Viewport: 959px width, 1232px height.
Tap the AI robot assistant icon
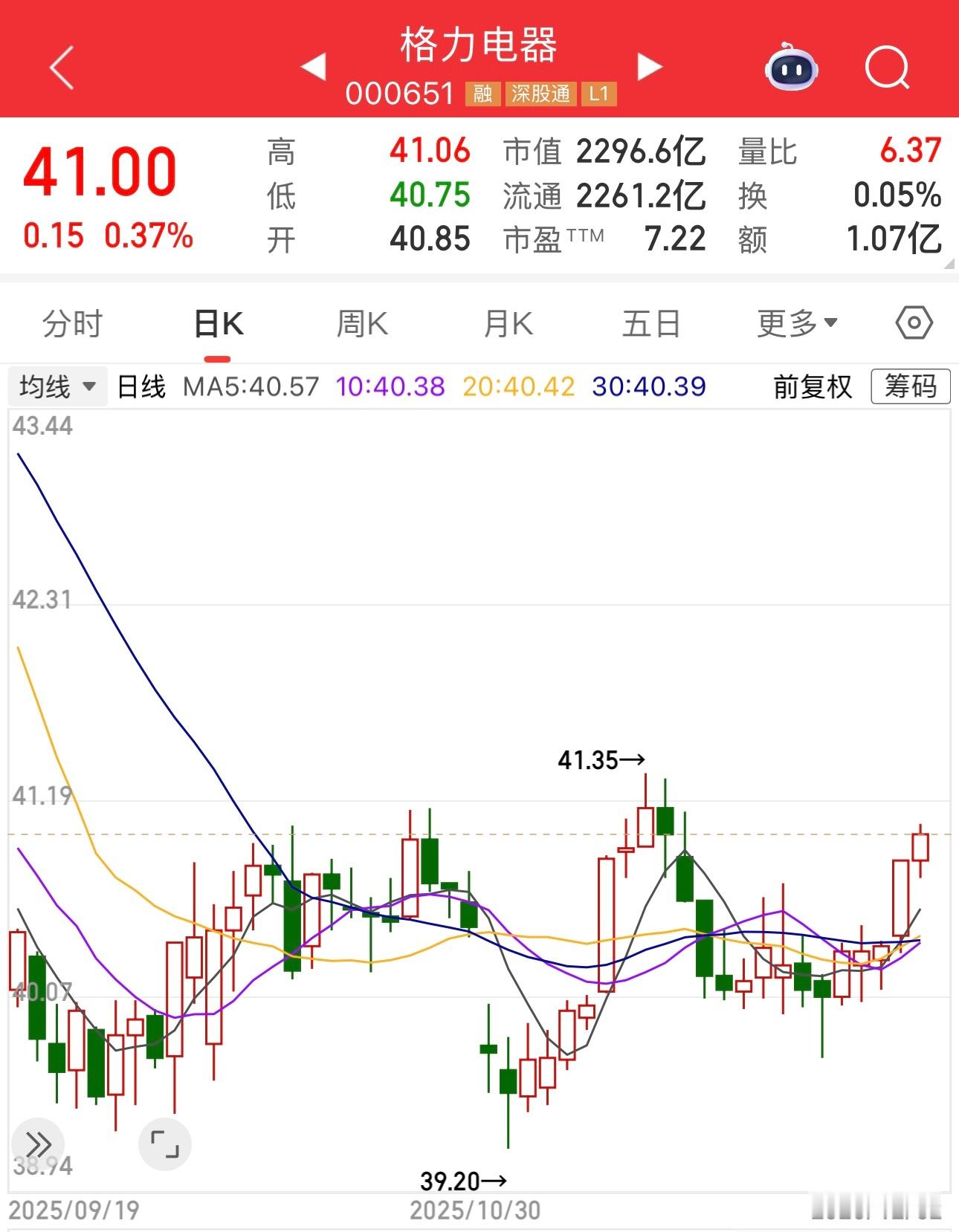(790, 68)
